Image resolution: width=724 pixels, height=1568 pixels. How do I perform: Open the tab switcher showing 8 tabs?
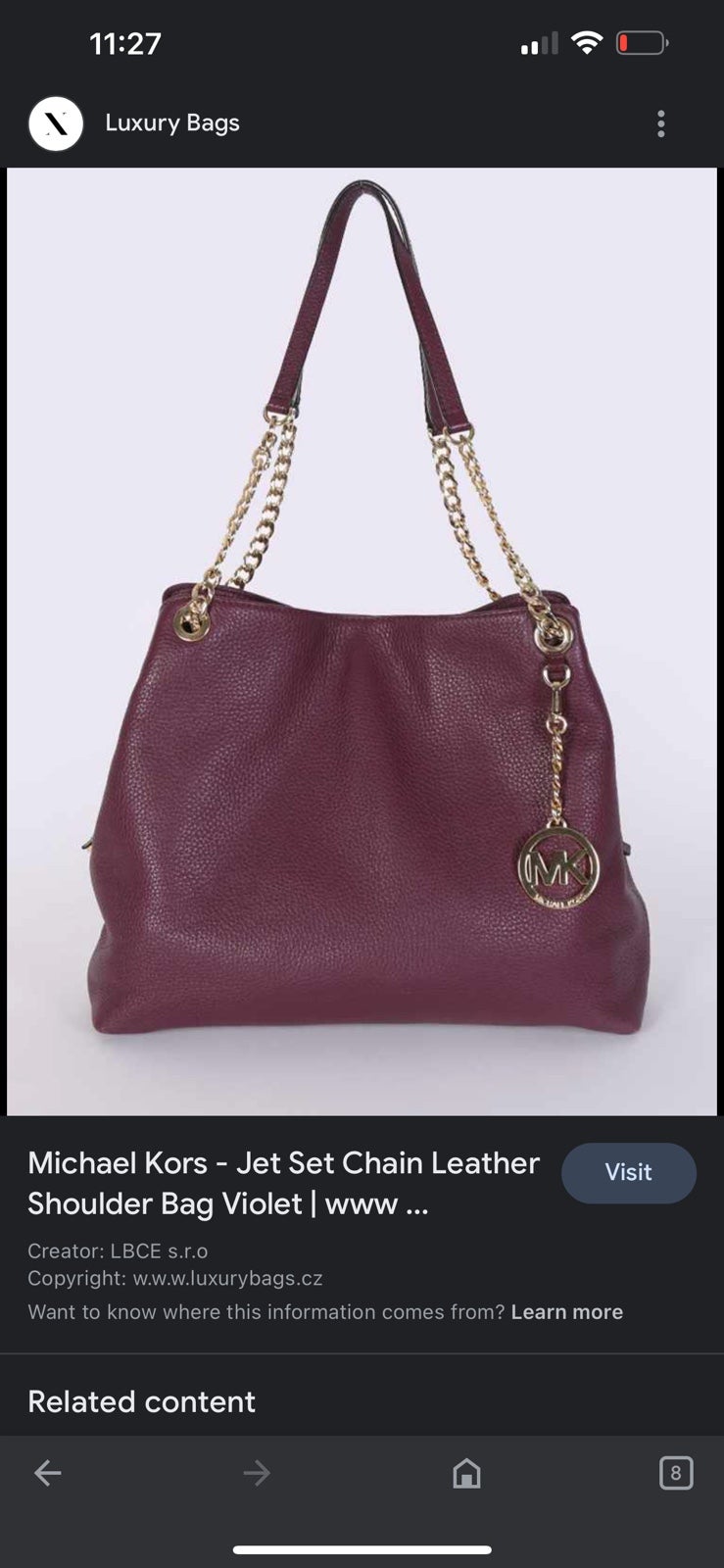(x=676, y=1472)
